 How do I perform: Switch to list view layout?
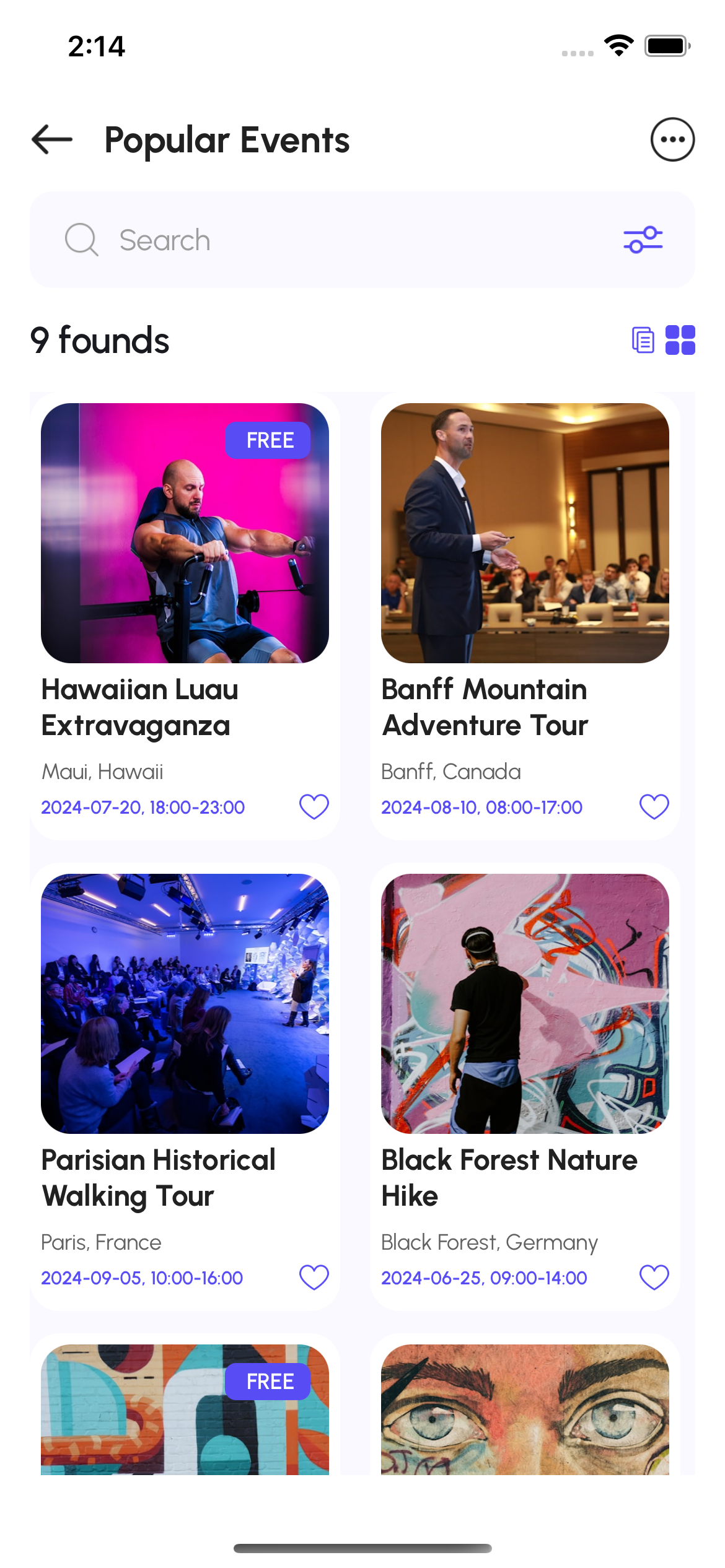(643, 341)
